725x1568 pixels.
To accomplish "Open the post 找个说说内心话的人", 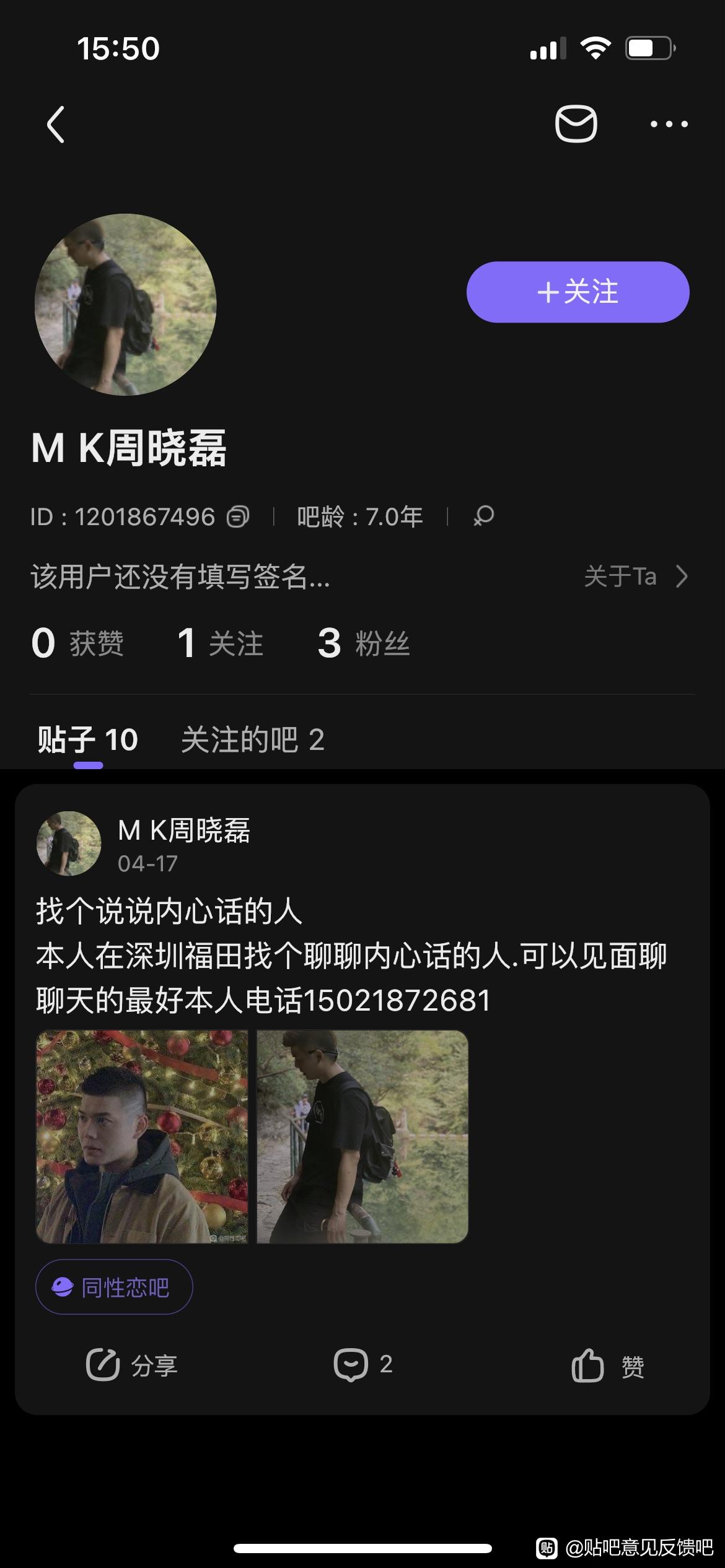I will [169, 912].
